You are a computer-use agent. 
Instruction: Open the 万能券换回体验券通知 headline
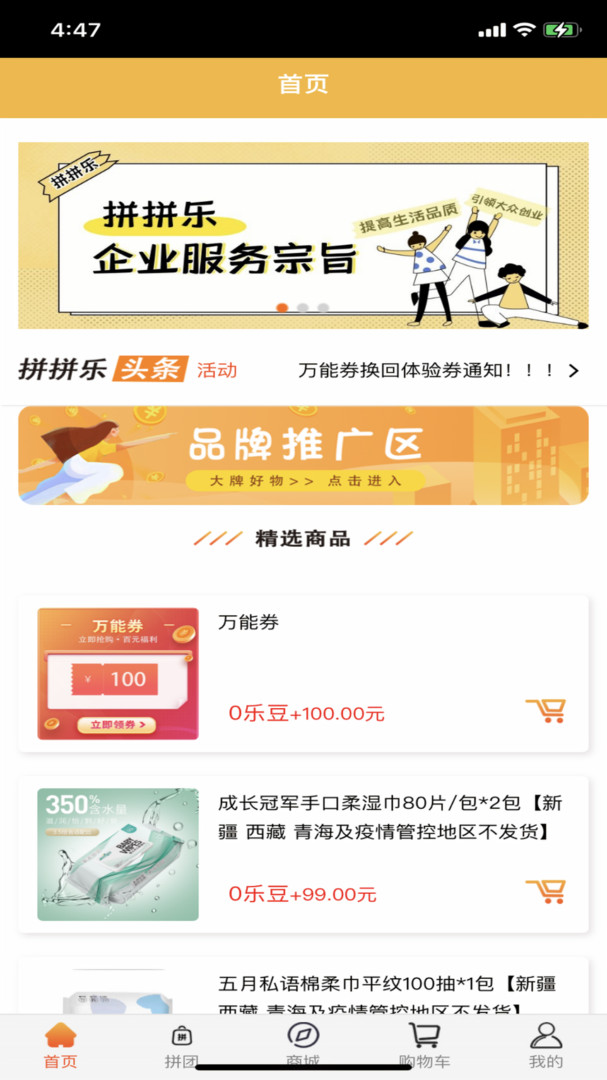click(x=427, y=370)
